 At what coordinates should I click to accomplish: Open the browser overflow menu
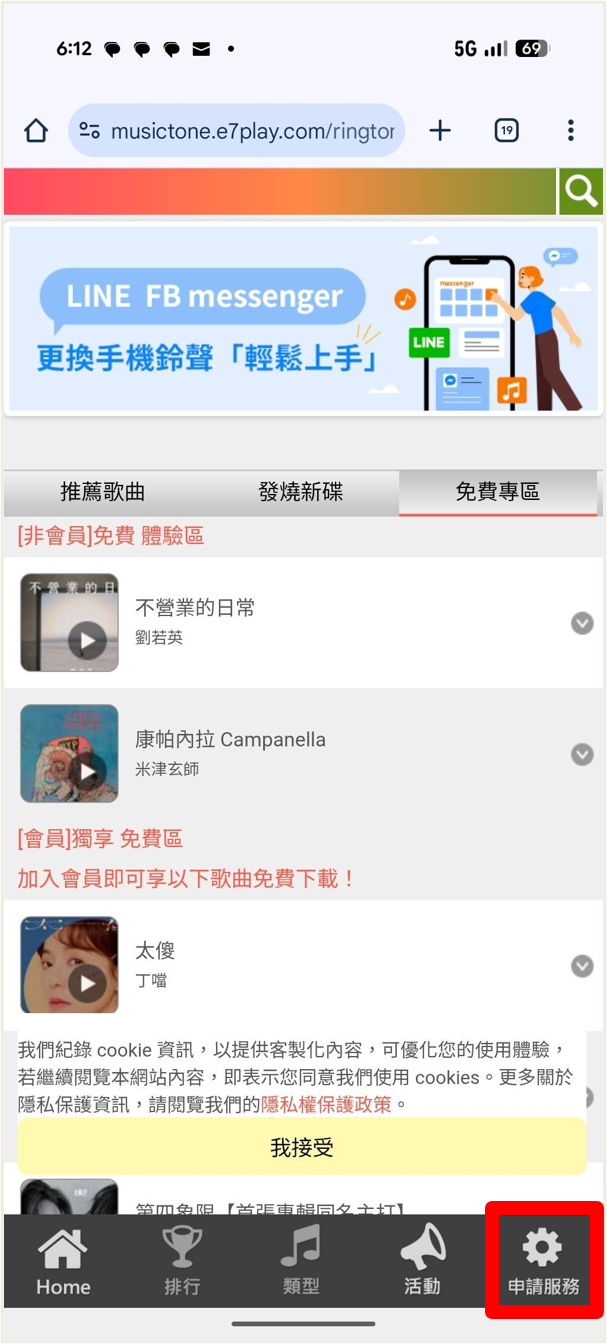(x=570, y=131)
